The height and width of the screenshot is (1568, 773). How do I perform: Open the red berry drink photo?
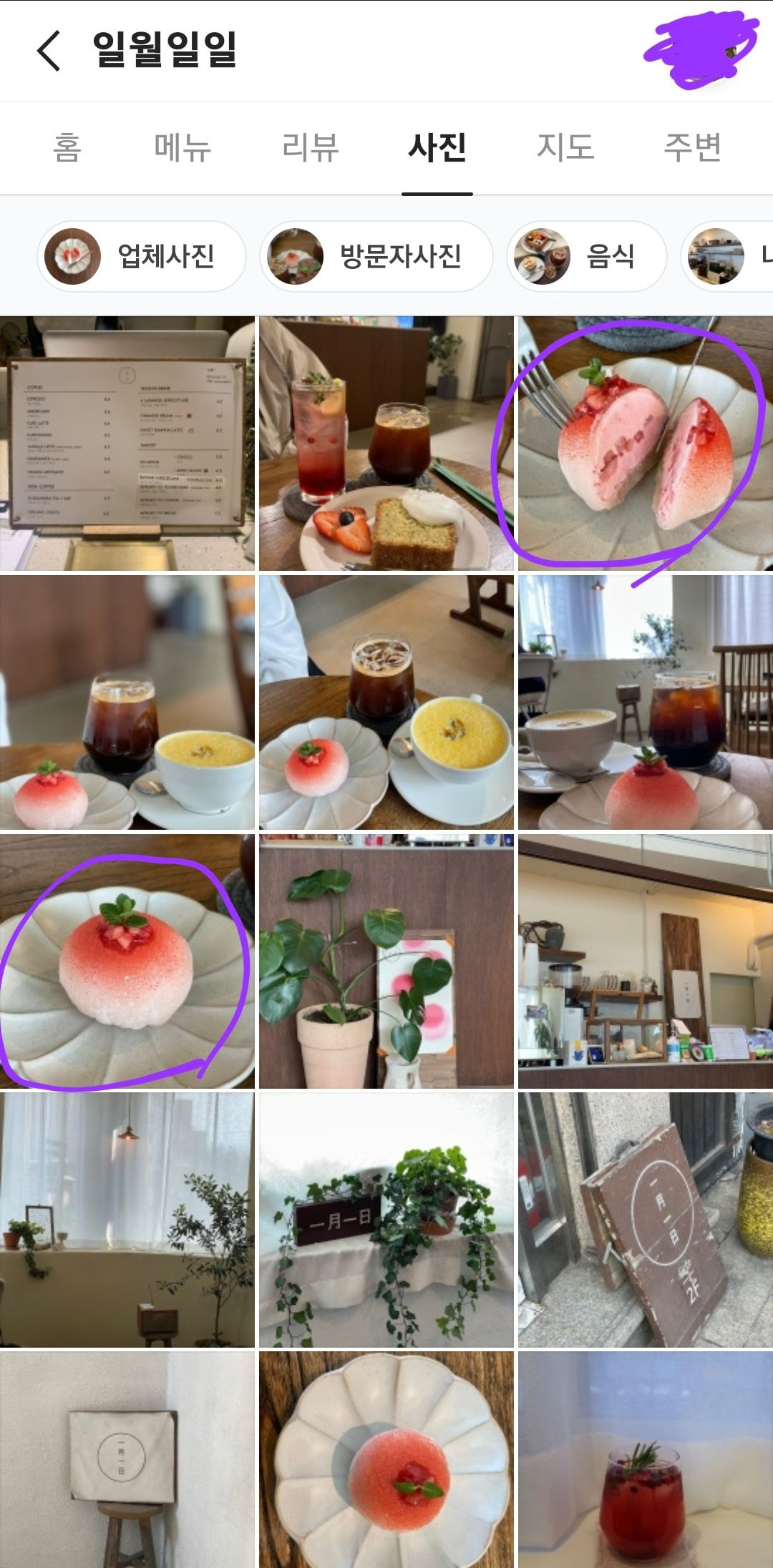tap(645, 1459)
